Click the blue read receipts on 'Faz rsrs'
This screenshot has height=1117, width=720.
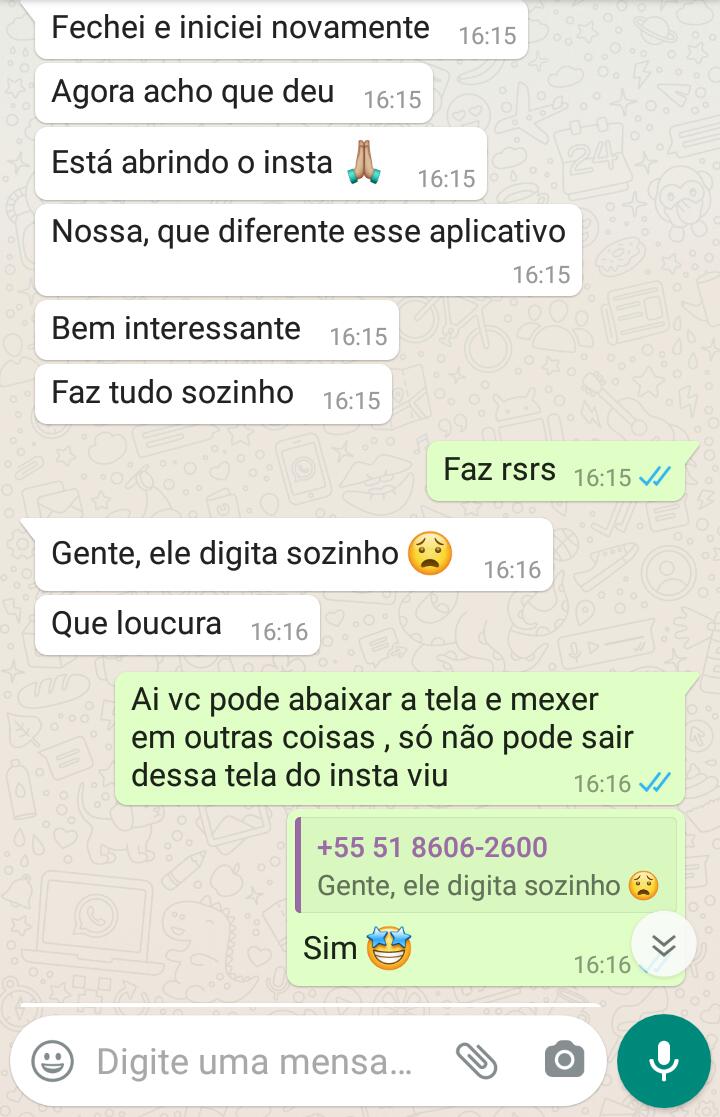tap(655, 477)
